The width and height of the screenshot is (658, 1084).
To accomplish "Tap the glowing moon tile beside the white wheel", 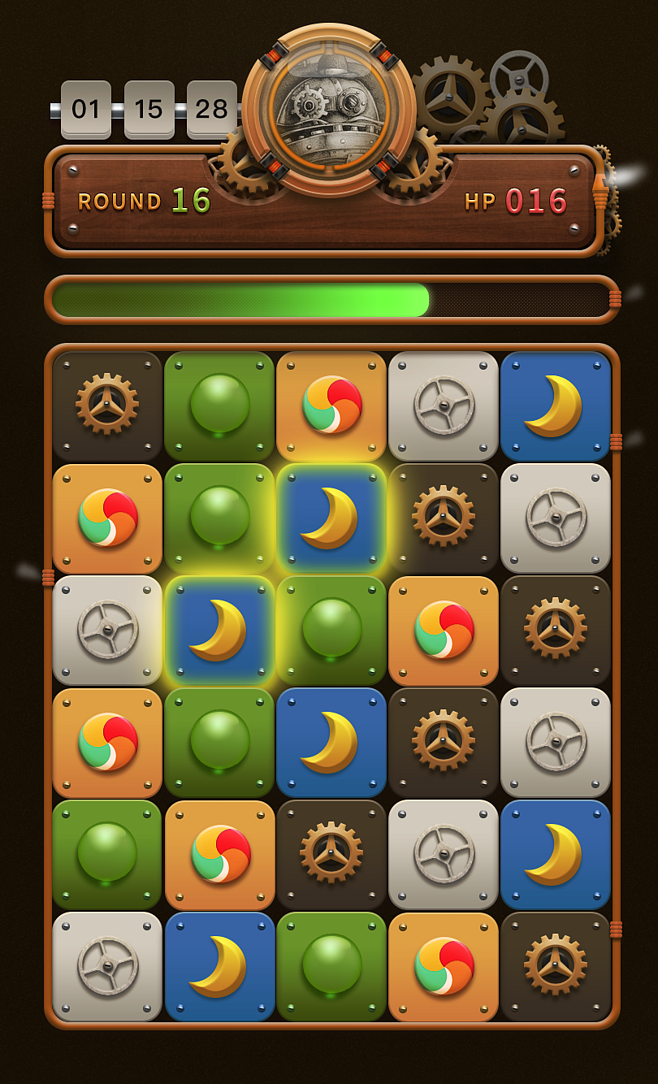I will [219, 629].
